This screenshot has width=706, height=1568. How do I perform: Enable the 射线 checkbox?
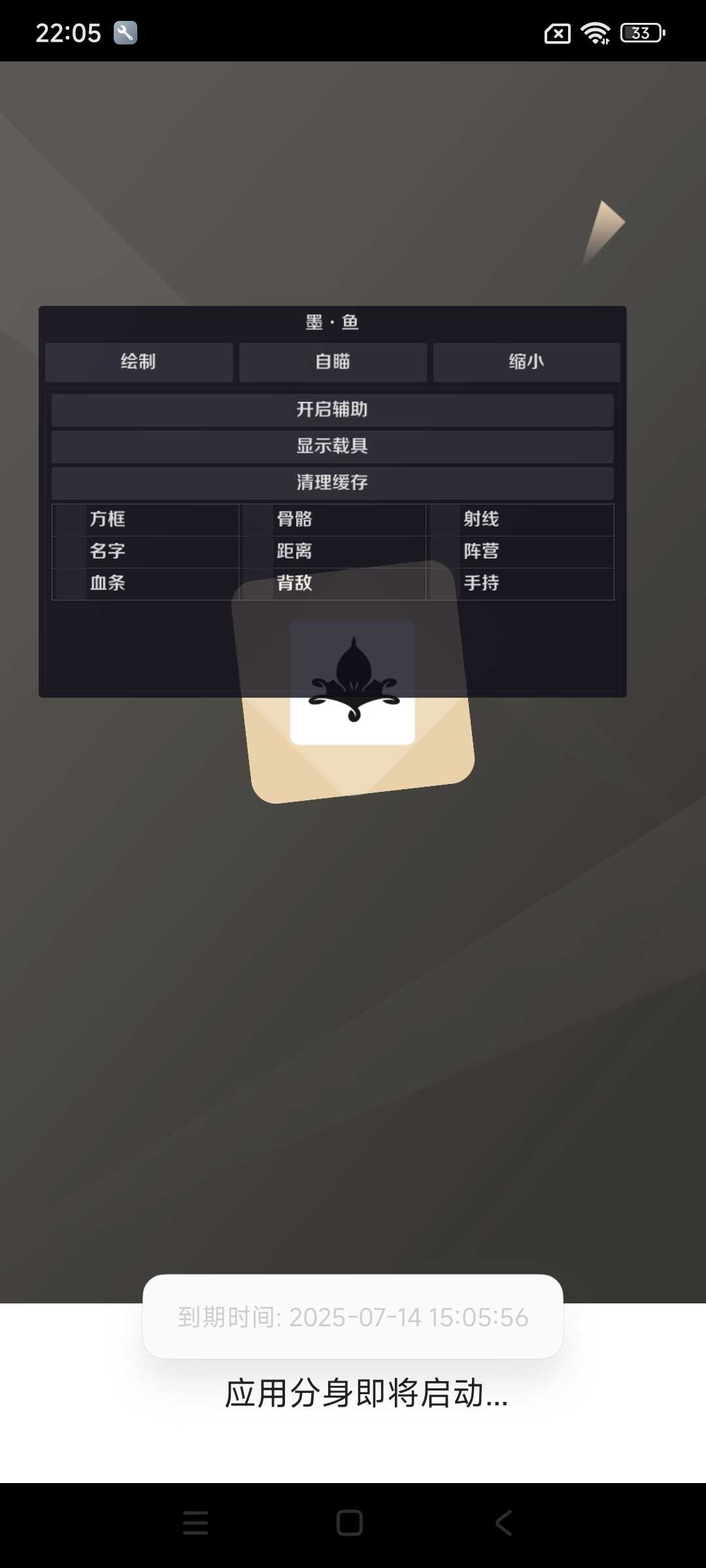click(445, 520)
